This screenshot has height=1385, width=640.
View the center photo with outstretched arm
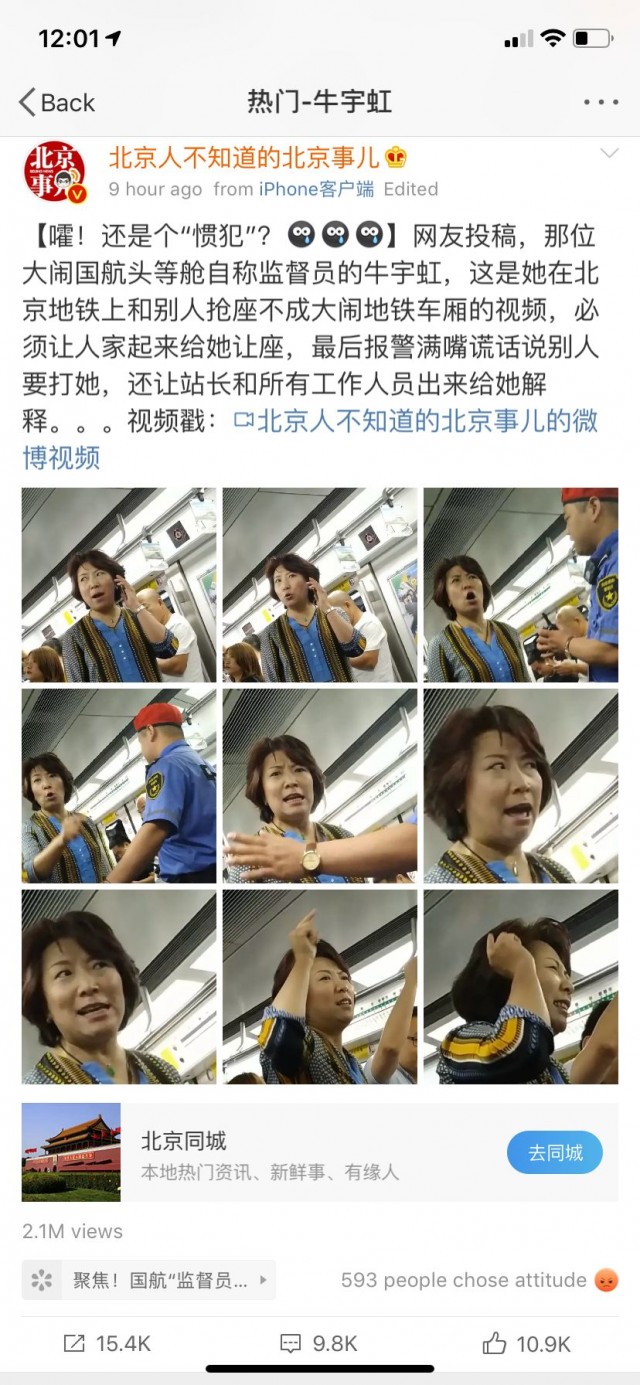(x=320, y=785)
